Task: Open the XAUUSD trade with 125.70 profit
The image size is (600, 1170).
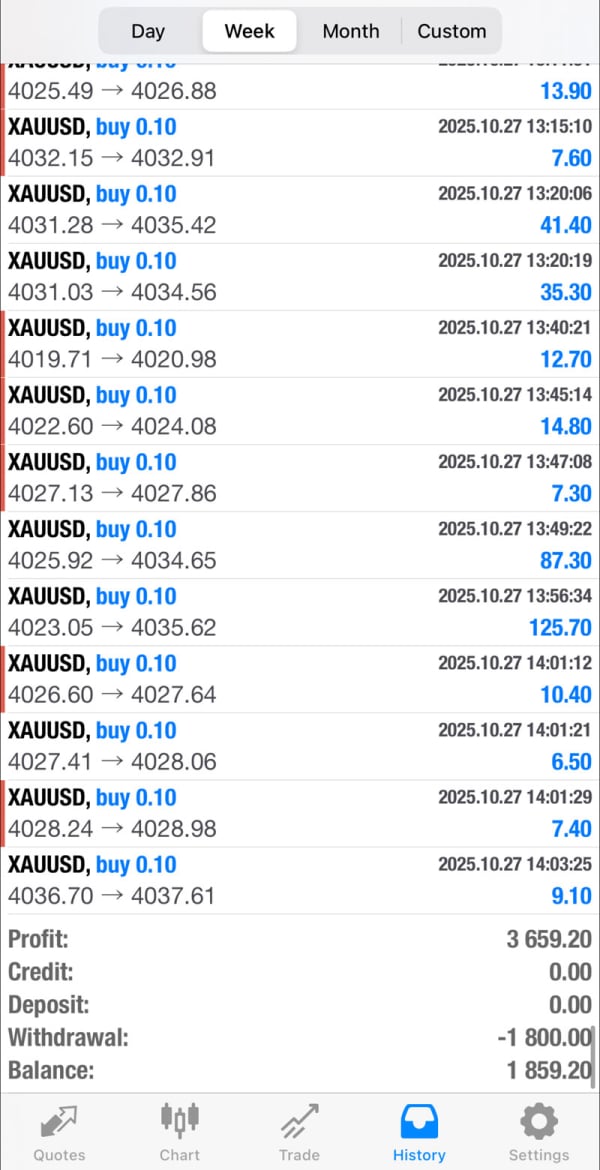Action: click(x=300, y=612)
